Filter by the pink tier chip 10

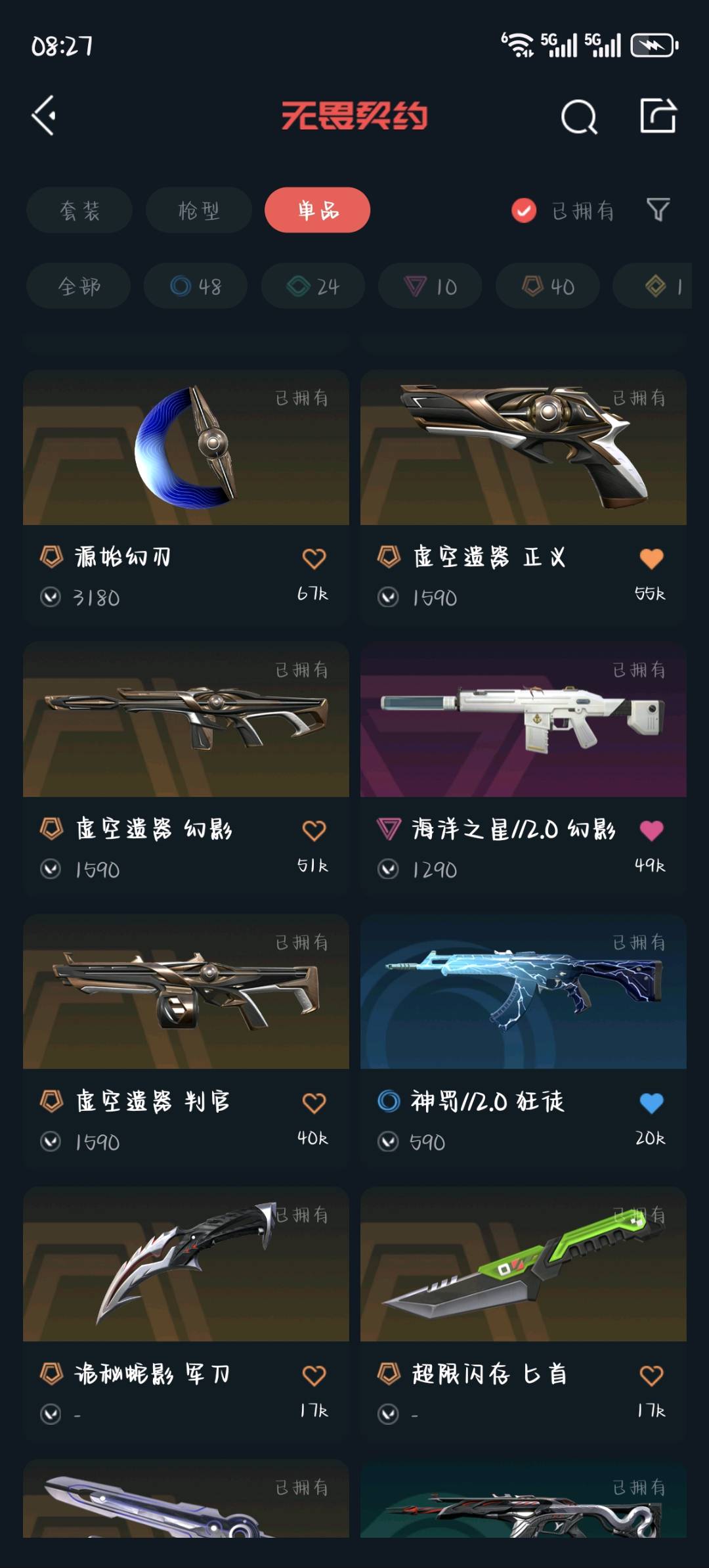pos(430,286)
